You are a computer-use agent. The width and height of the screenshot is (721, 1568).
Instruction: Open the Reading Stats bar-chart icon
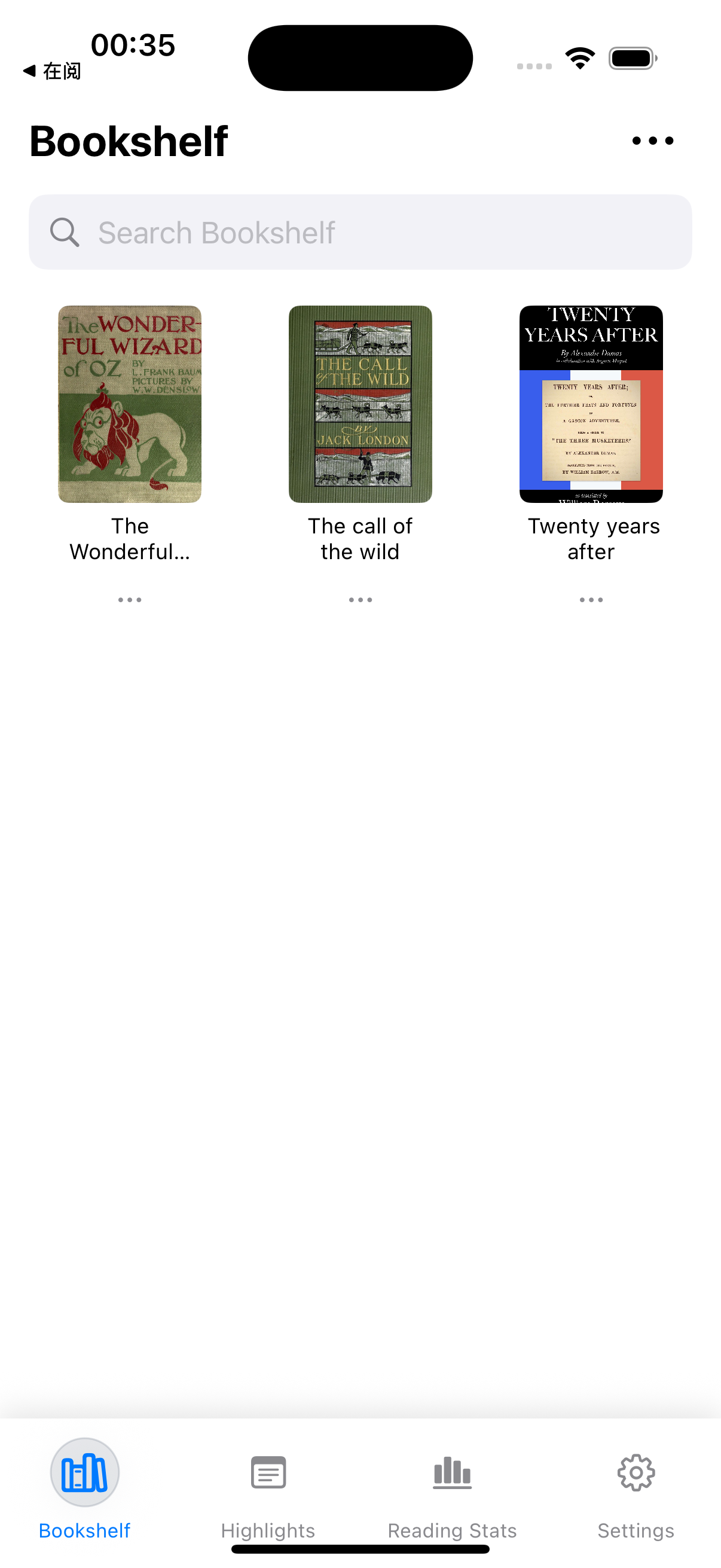pos(451,1472)
